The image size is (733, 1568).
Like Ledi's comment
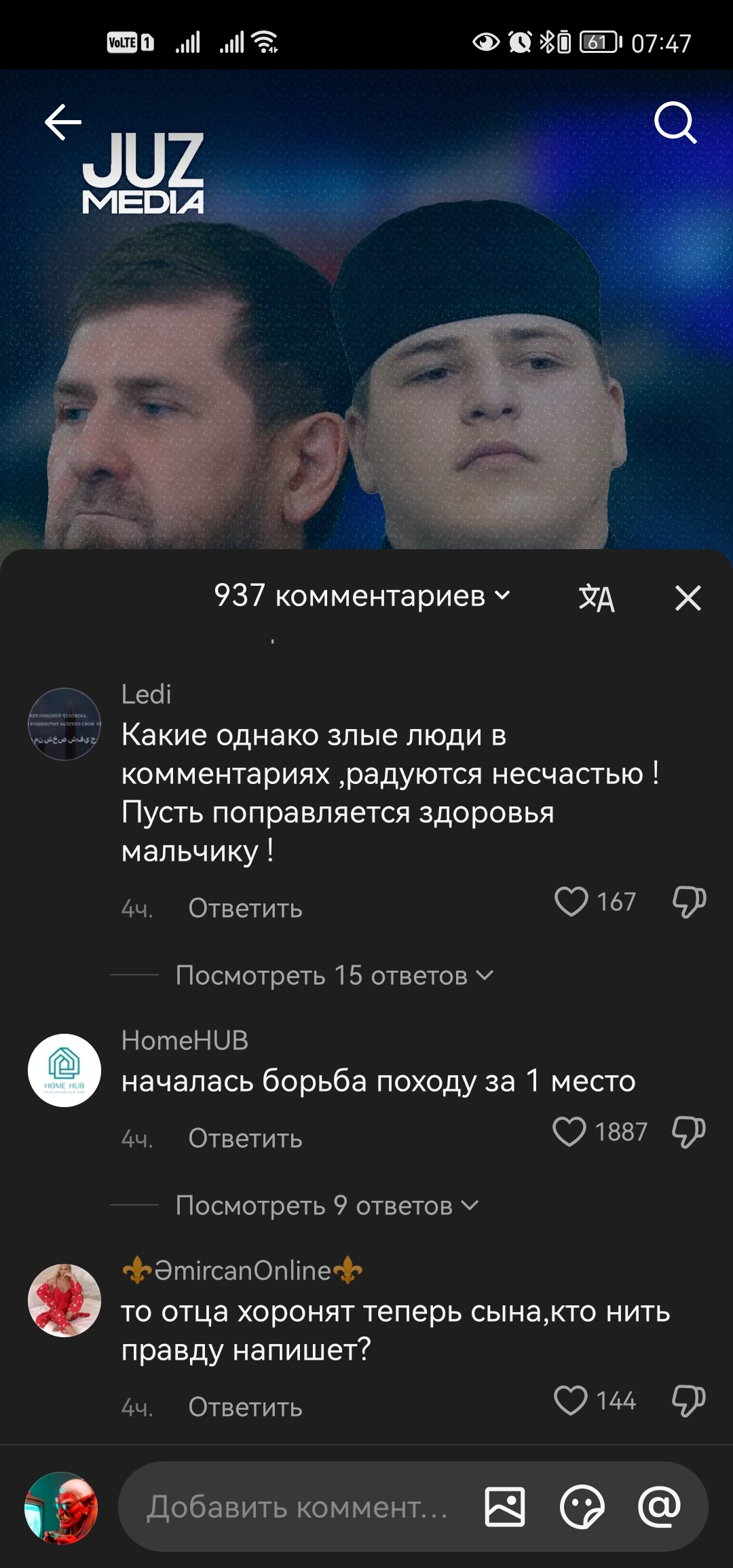tap(571, 902)
